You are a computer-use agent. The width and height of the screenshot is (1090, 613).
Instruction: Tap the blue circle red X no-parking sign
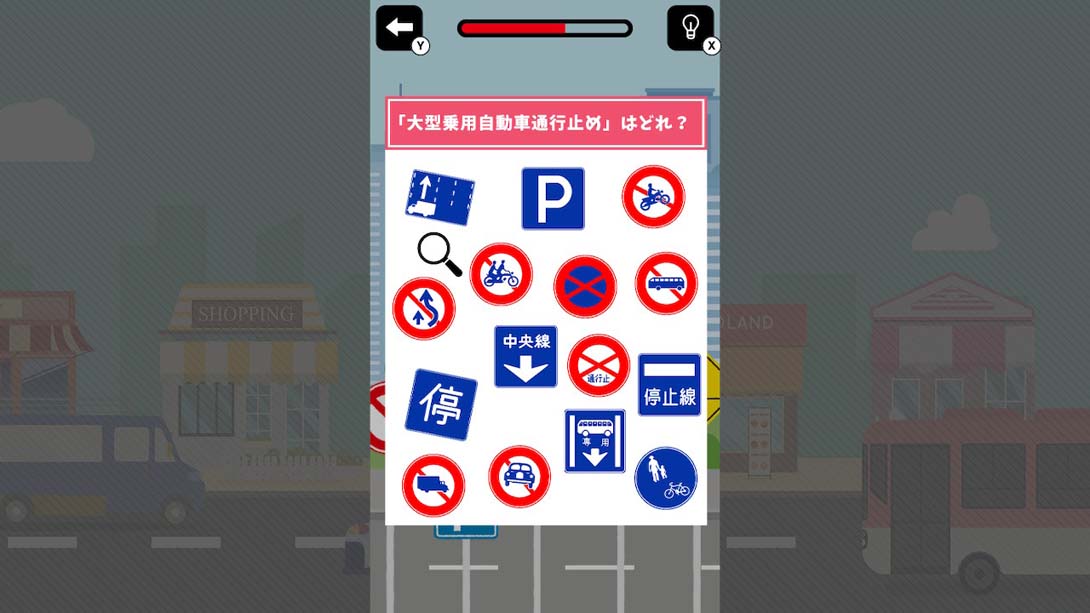tap(585, 286)
